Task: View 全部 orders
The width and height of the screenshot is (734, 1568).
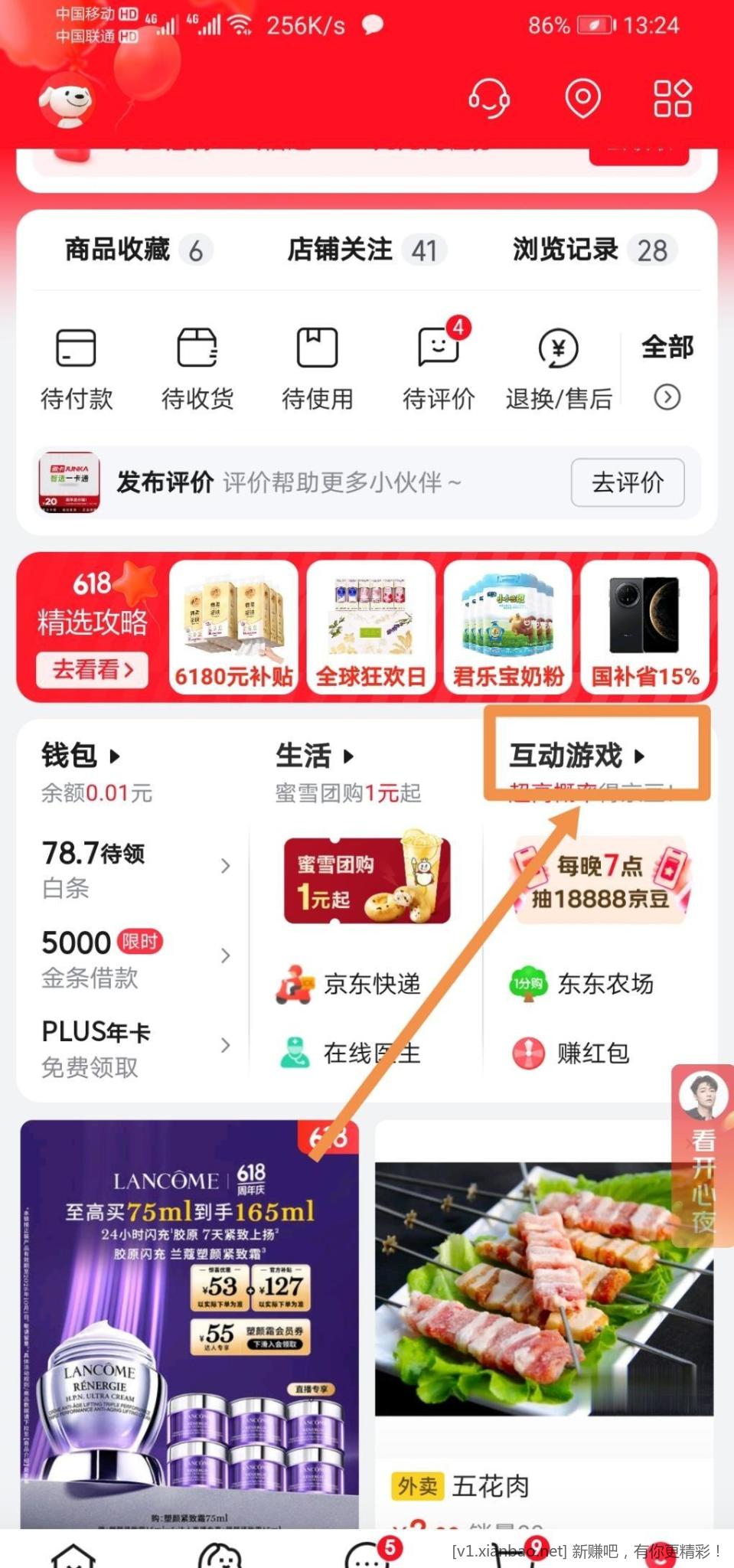Action: pyautogui.click(x=667, y=371)
